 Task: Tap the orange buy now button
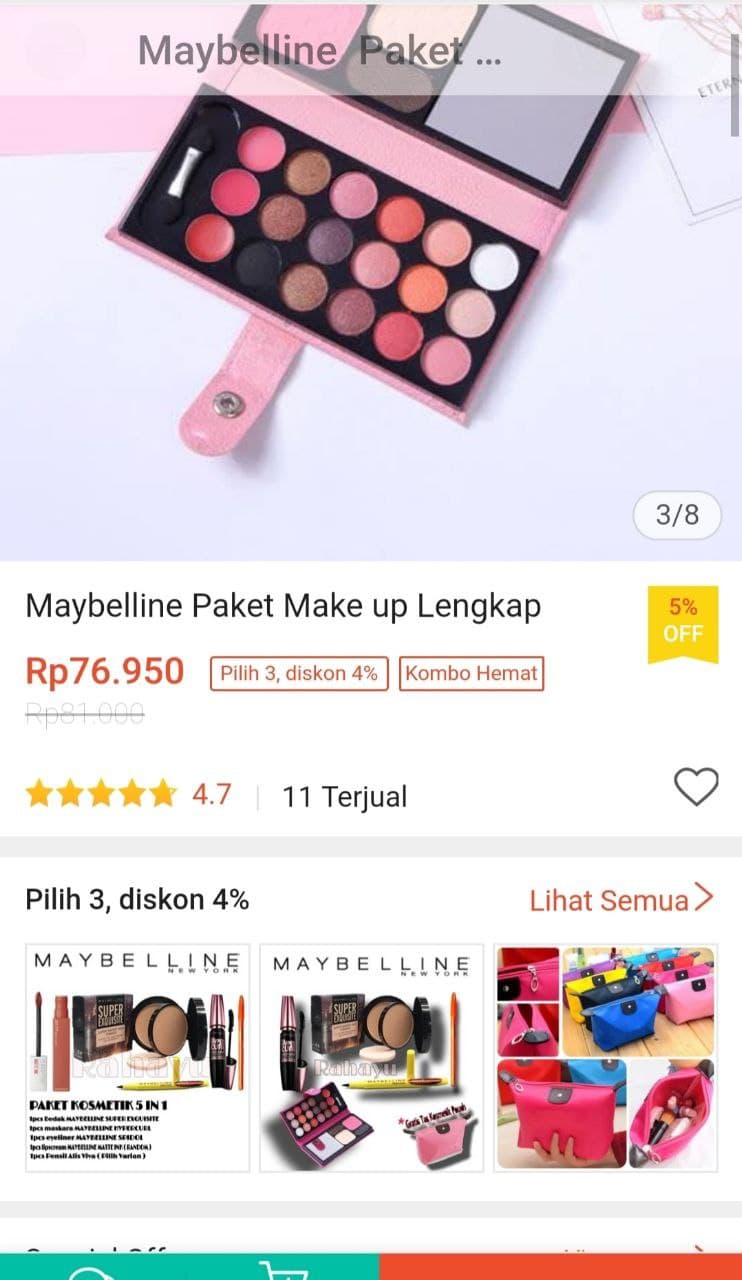[x=560, y=1268]
